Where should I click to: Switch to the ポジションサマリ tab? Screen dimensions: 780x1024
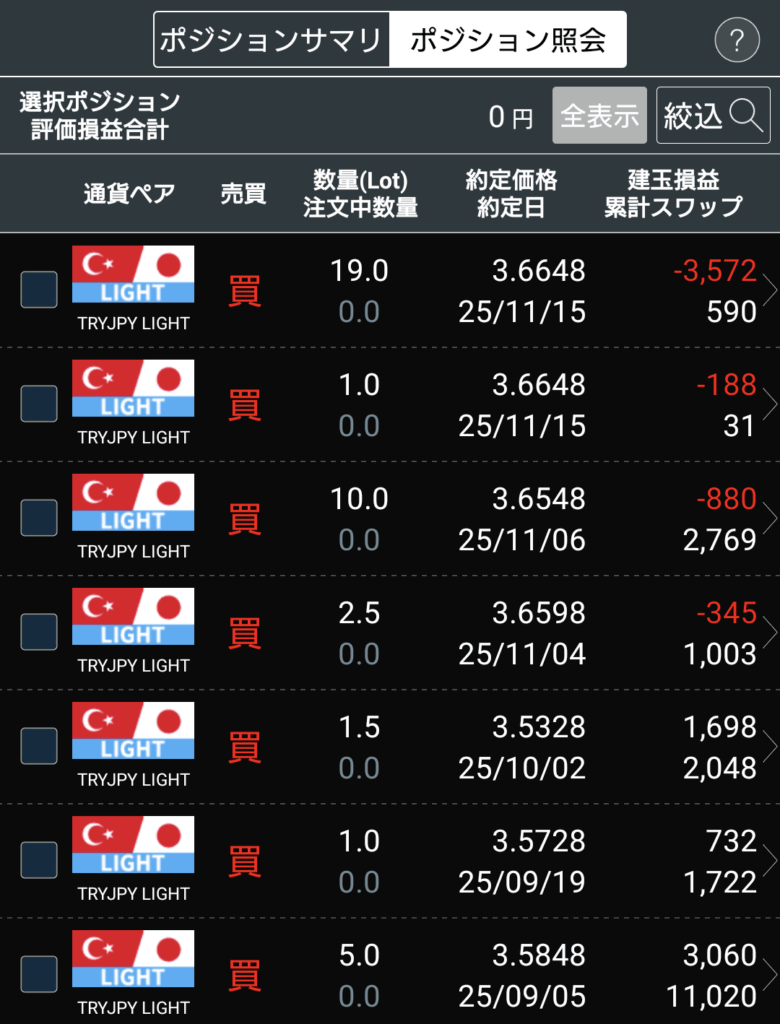tap(271, 40)
